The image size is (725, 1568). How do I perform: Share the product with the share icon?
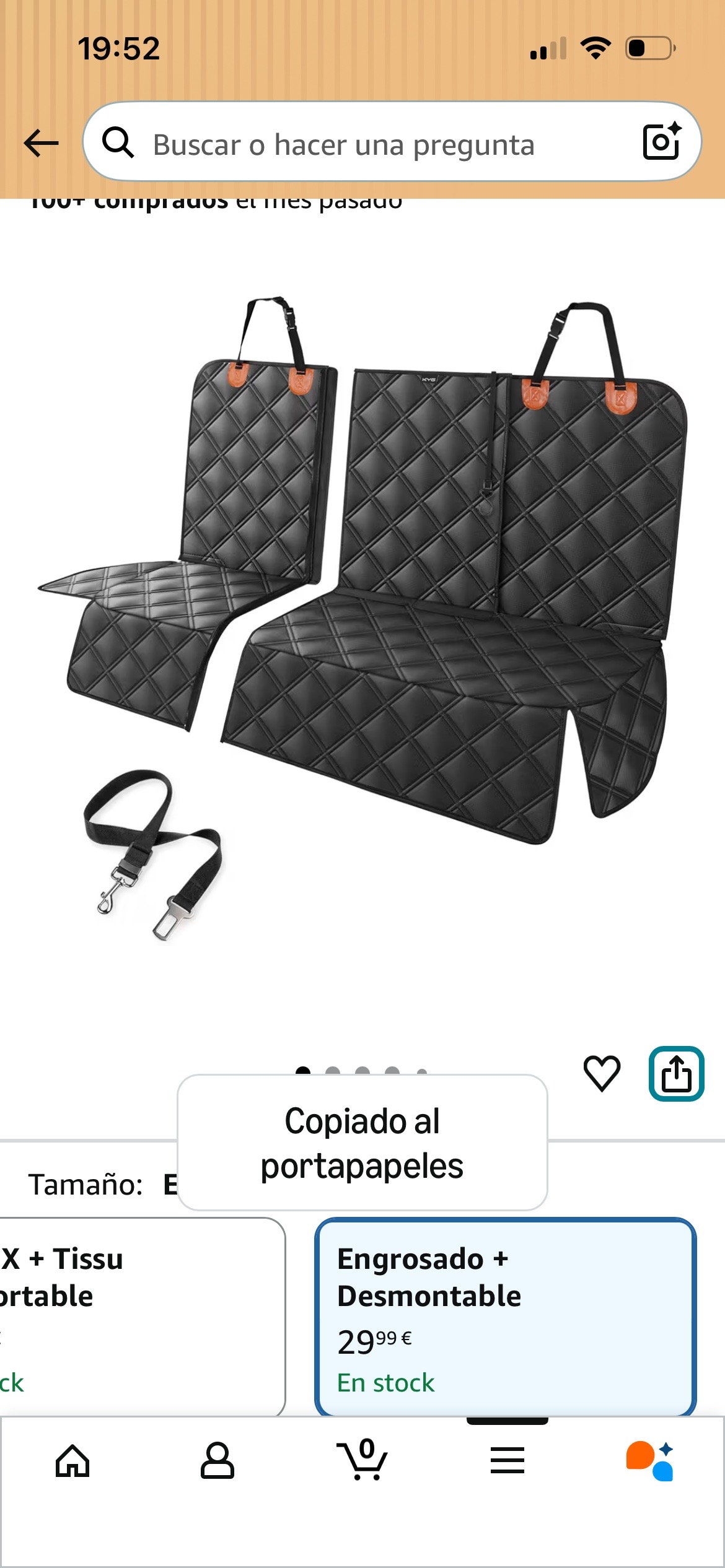click(x=675, y=1073)
